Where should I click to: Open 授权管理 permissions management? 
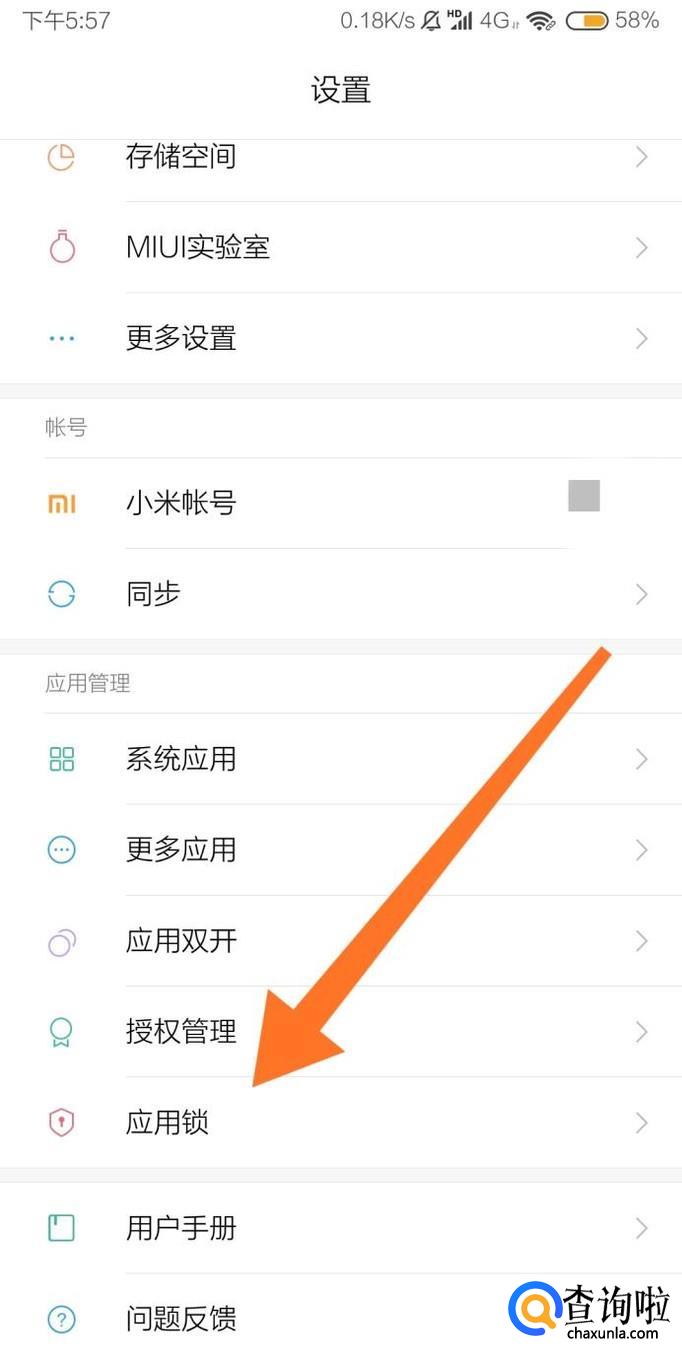point(181,1031)
